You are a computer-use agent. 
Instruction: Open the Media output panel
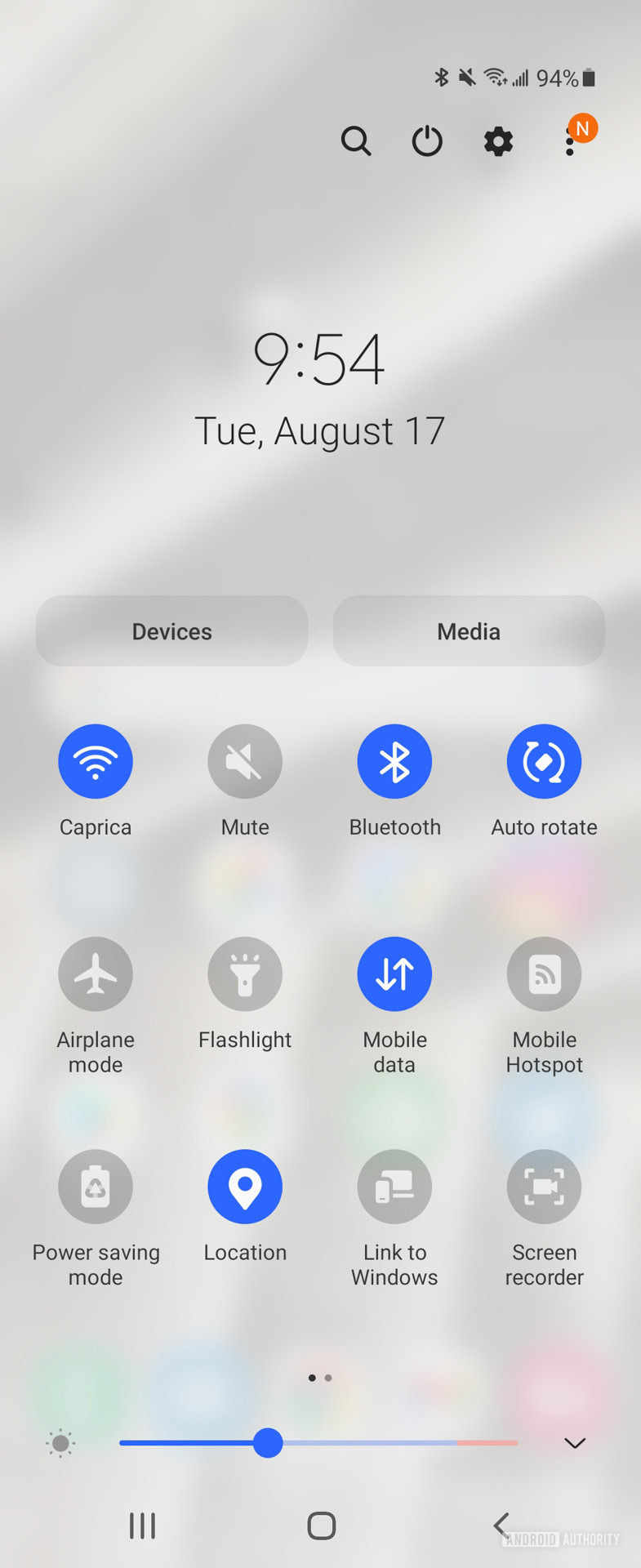(469, 630)
